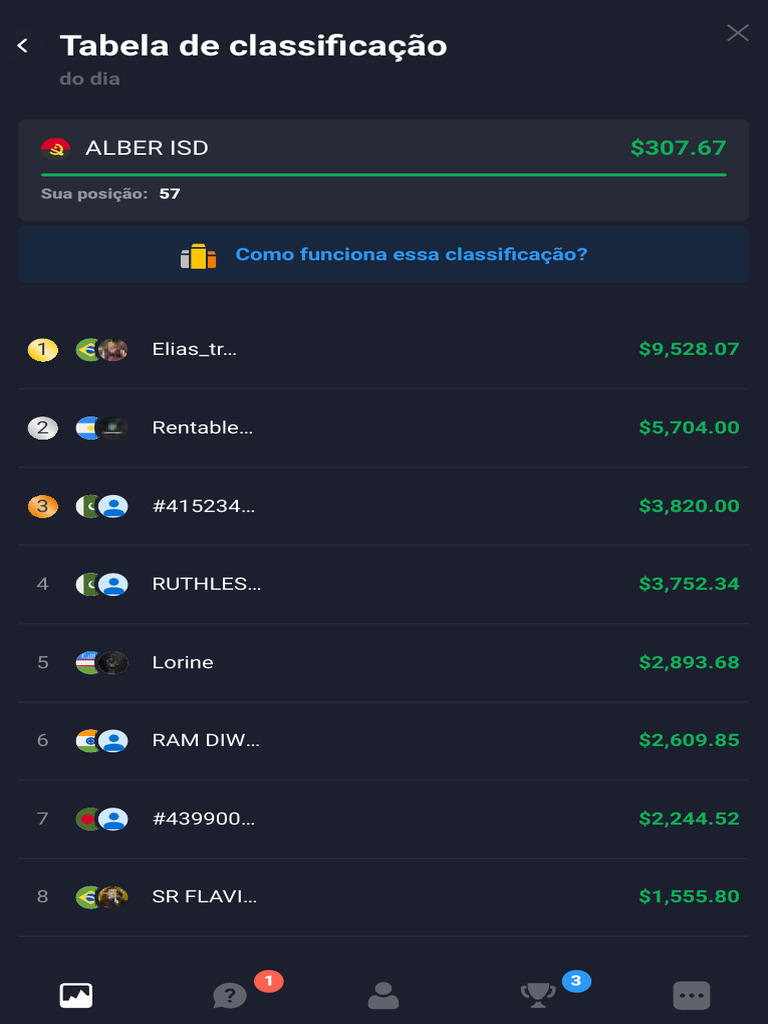The image size is (768, 1024).
Task: Open the more options tab
Action: [x=692, y=996]
